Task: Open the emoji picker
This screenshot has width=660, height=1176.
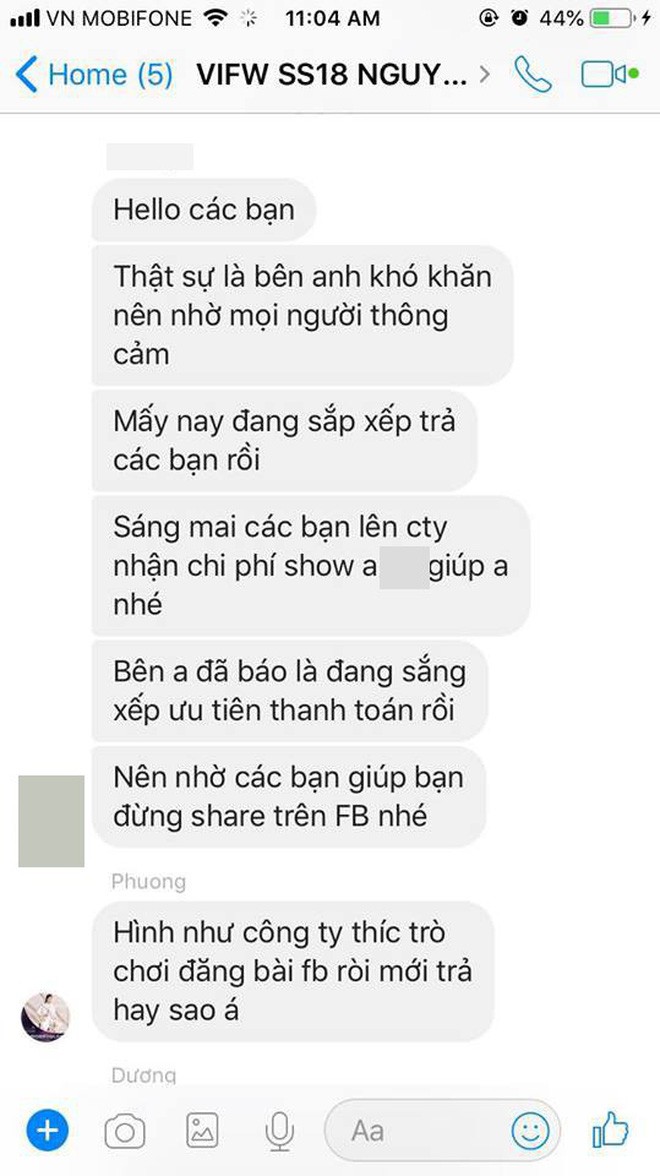Action: (x=529, y=1131)
